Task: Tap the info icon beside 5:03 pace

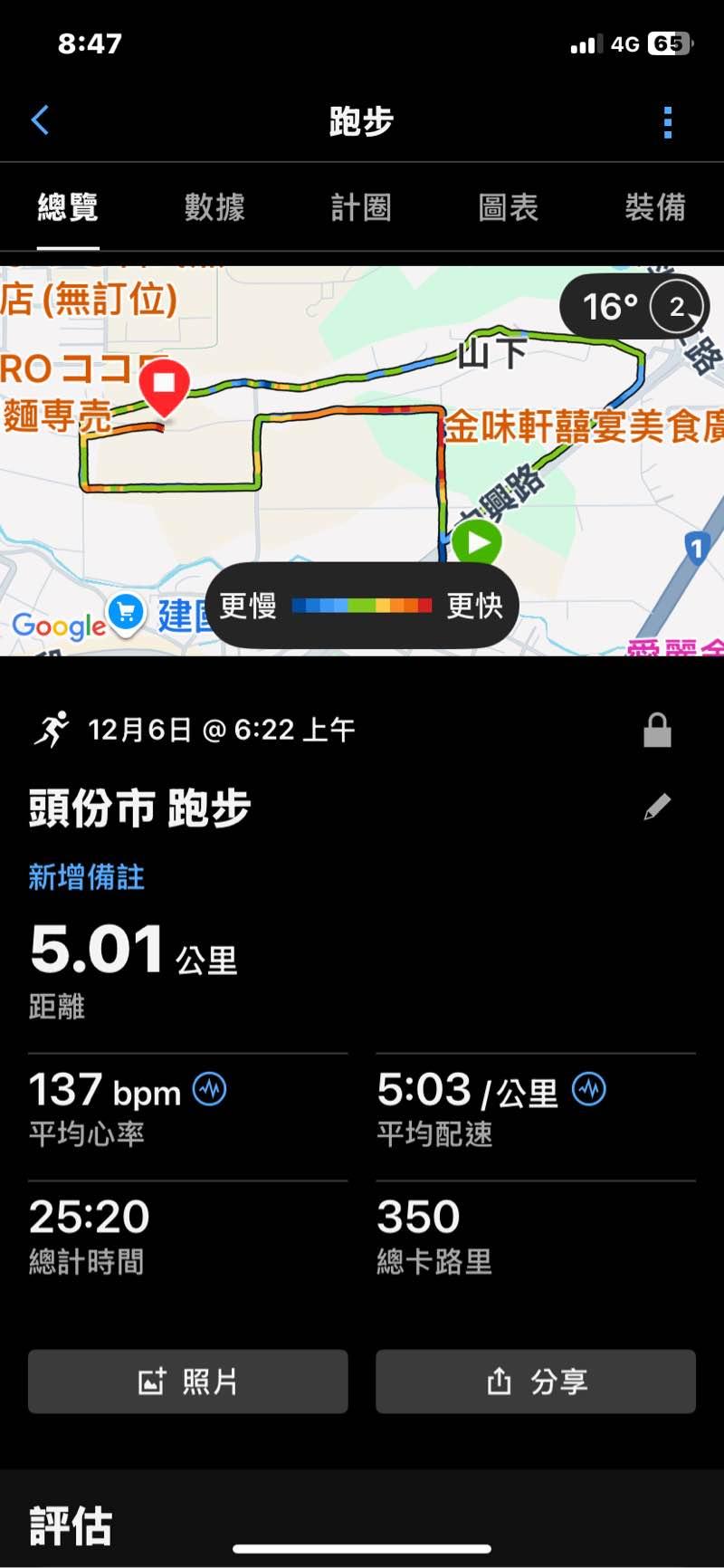Action: pyautogui.click(x=589, y=1089)
